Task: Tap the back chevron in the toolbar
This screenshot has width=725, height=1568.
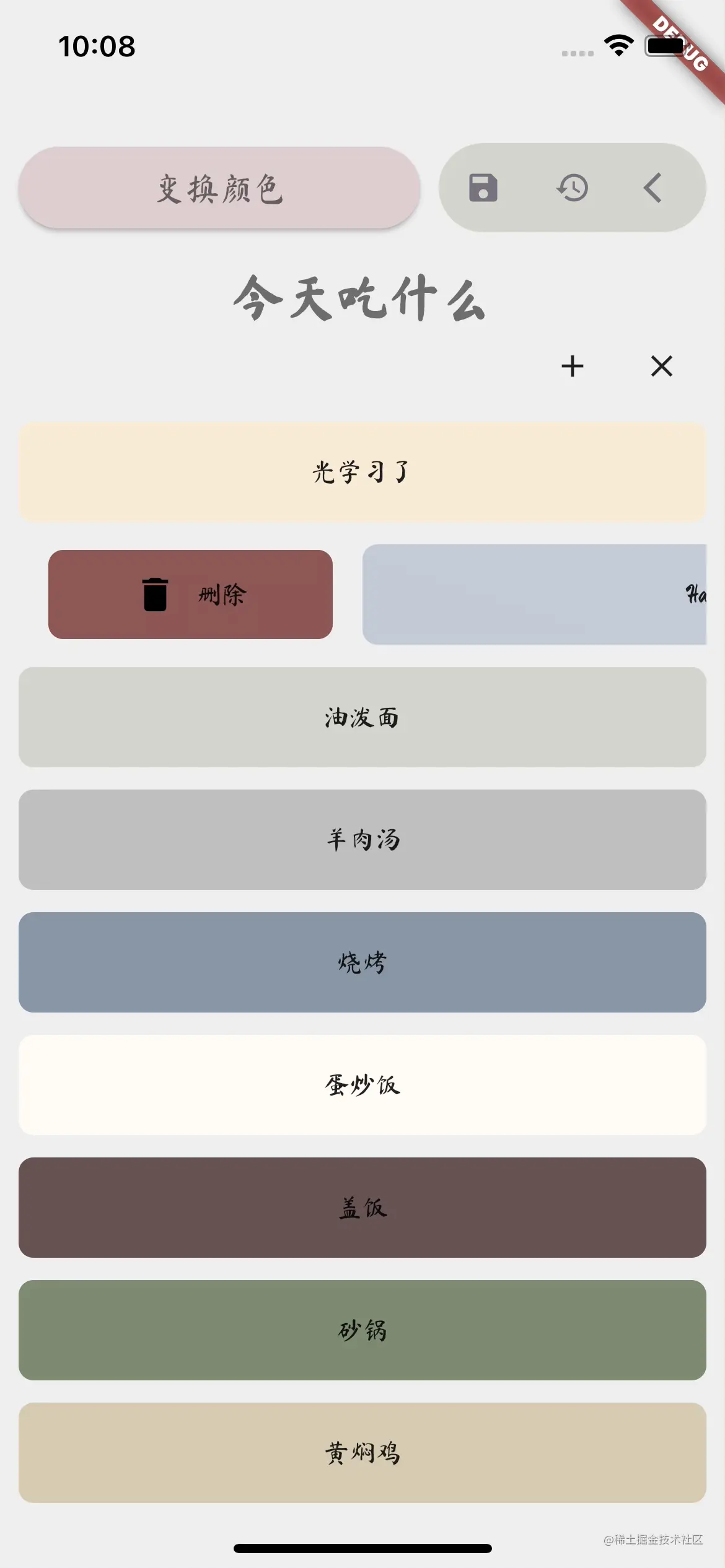Action: pyautogui.click(x=653, y=188)
